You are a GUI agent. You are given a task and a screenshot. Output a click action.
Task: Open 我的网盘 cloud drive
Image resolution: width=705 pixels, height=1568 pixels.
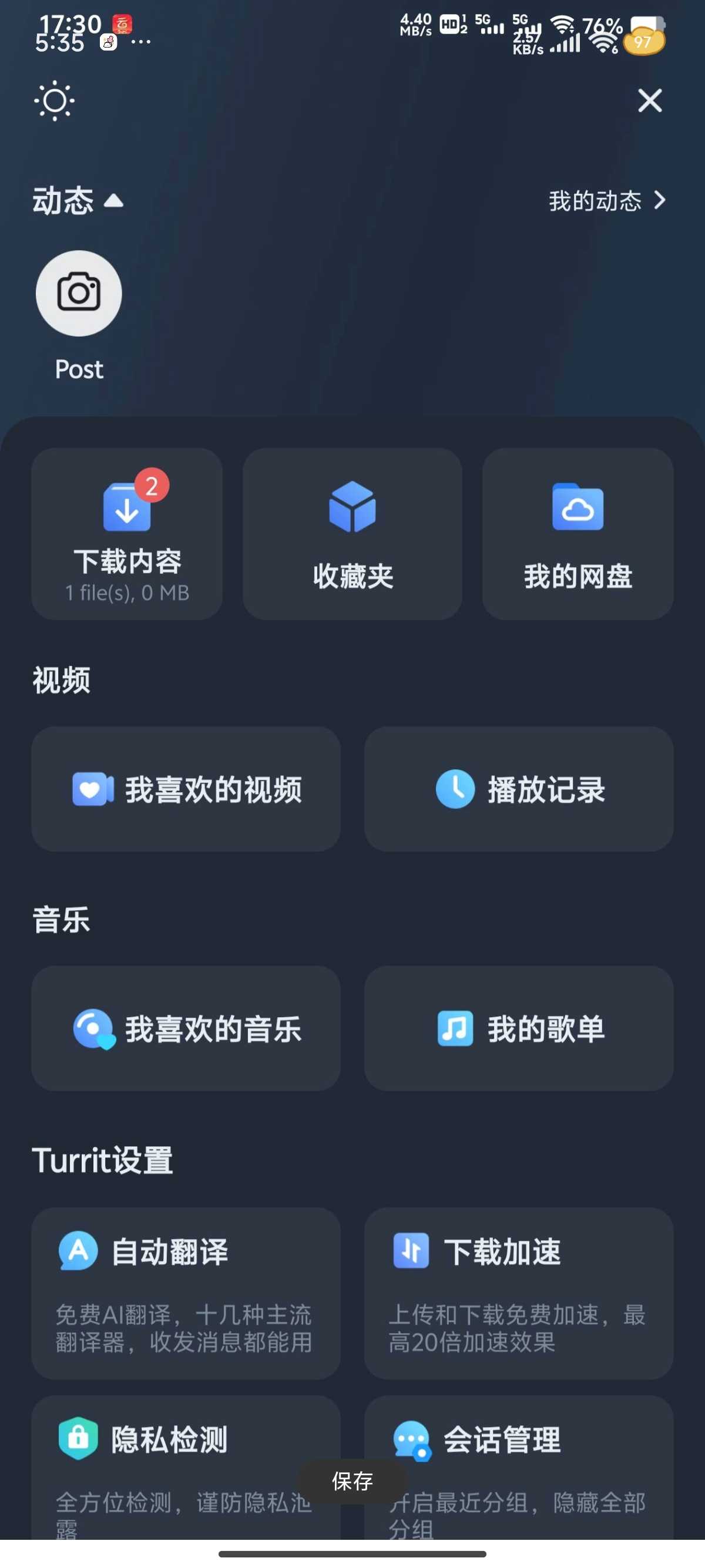(577, 534)
